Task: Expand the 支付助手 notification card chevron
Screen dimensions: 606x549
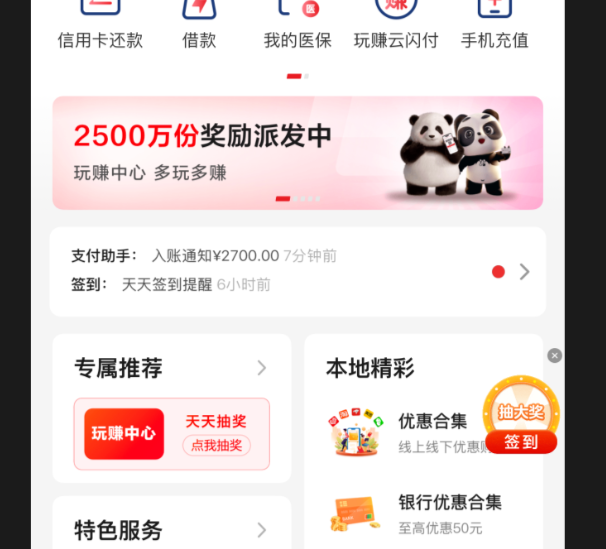Action: tap(525, 272)
